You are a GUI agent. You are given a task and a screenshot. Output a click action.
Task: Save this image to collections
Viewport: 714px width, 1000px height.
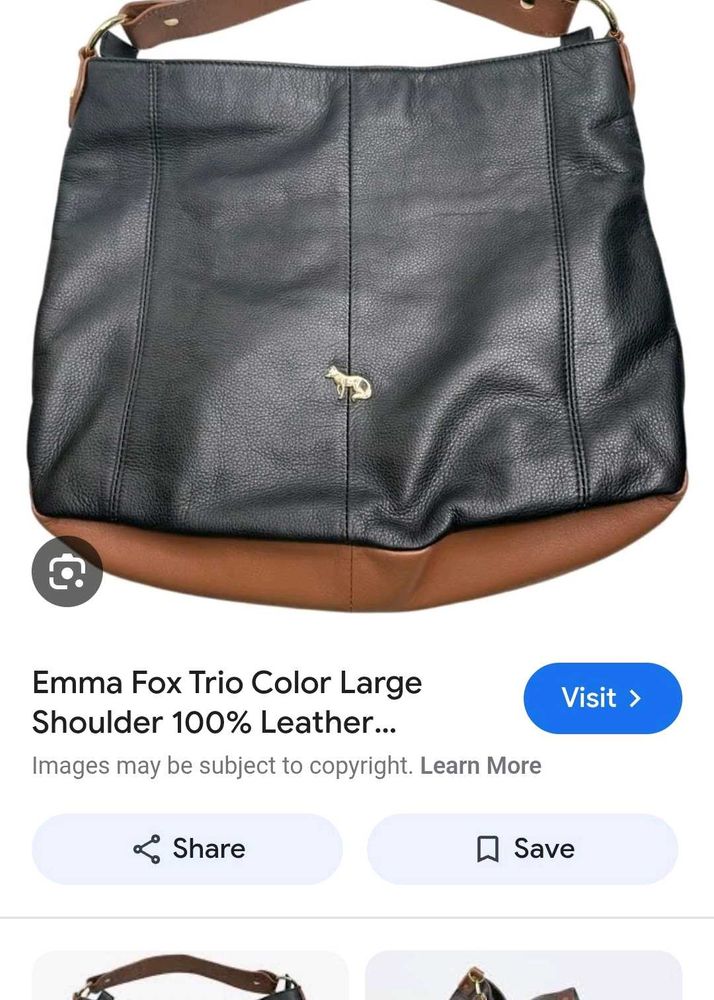(x=522, y=849)
